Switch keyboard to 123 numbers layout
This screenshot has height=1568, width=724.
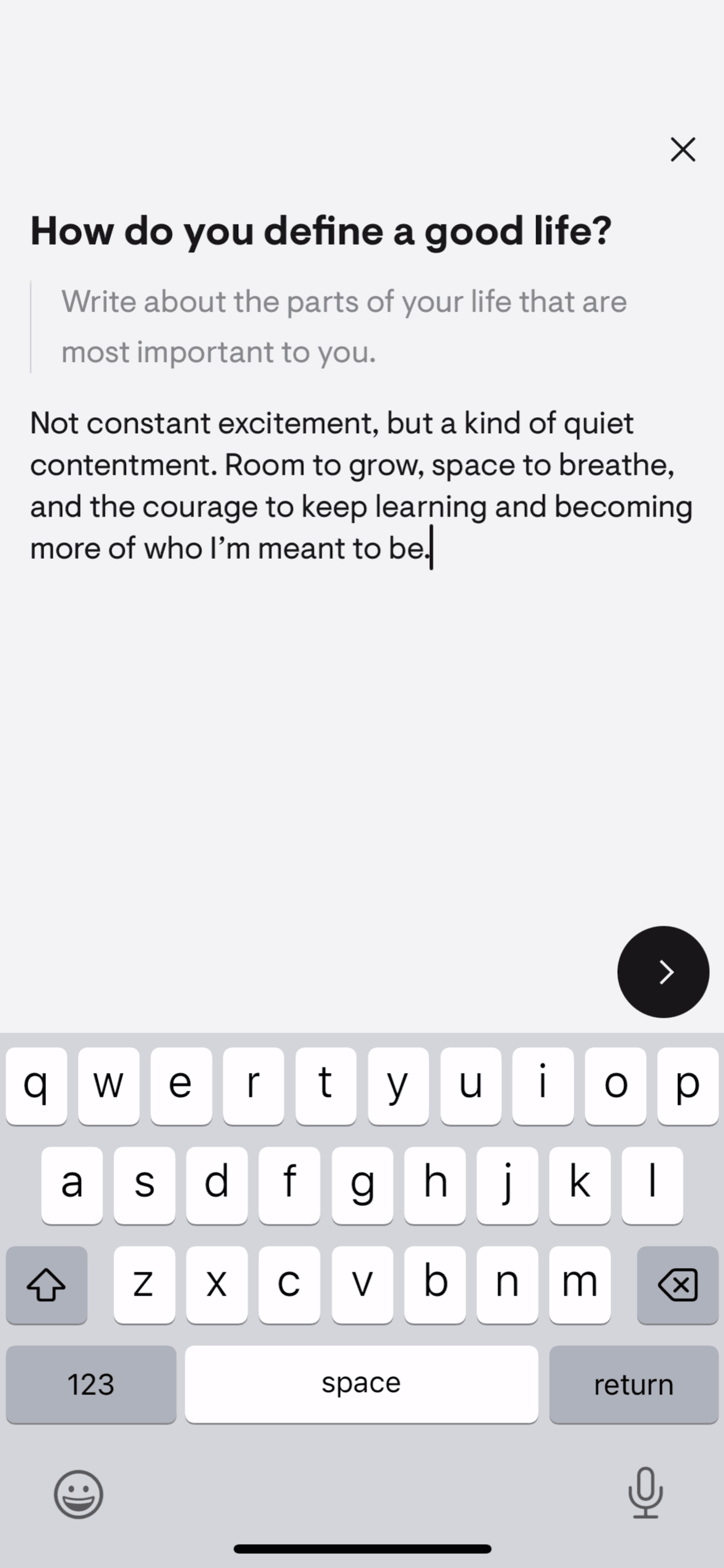[91, 1385]
